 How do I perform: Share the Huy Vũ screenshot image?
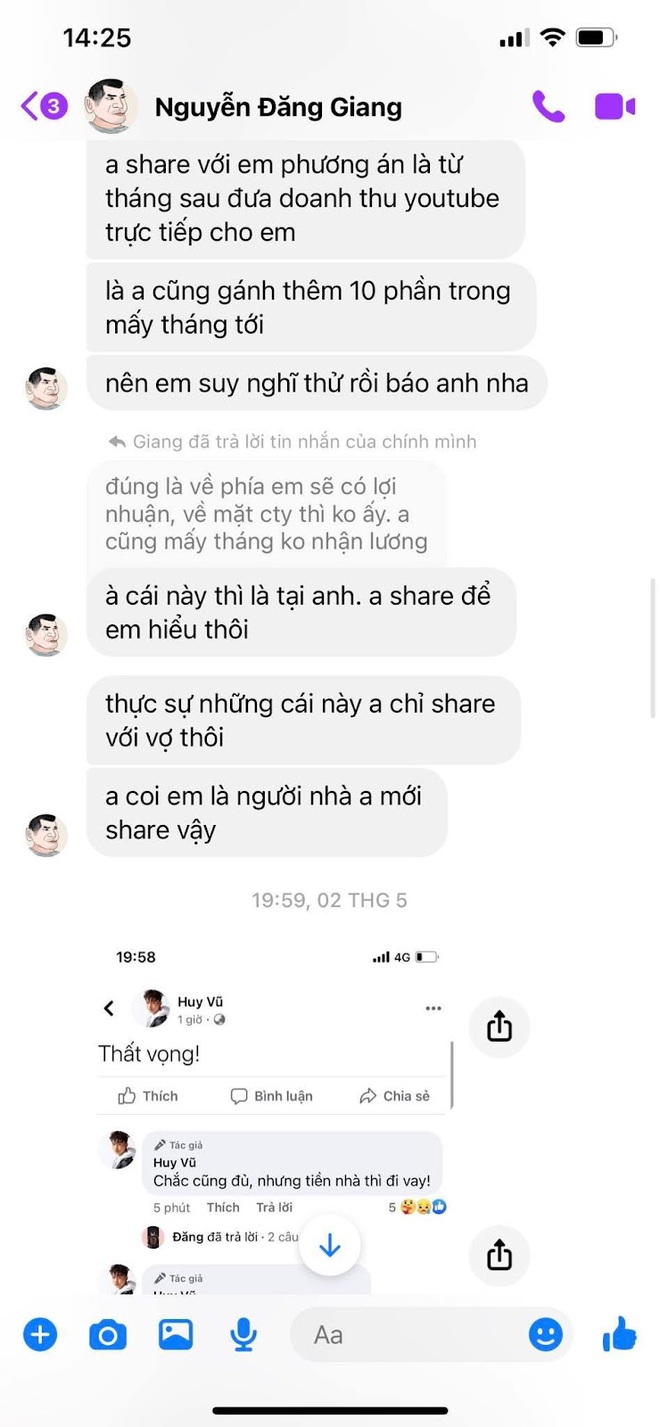pyautogui.click(x=499, y=1026)
